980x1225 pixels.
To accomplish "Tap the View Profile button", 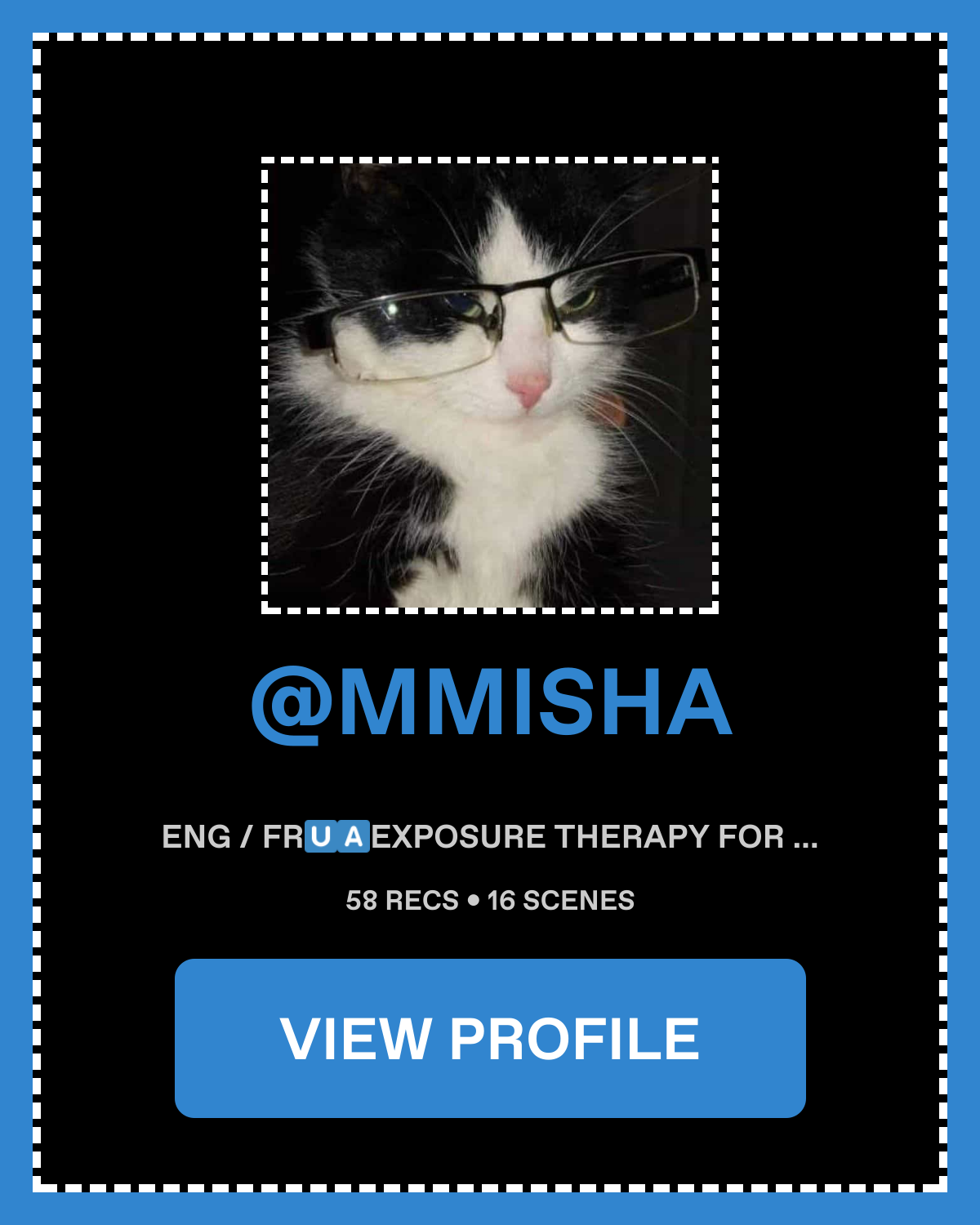I will (x=490, y=1038).
